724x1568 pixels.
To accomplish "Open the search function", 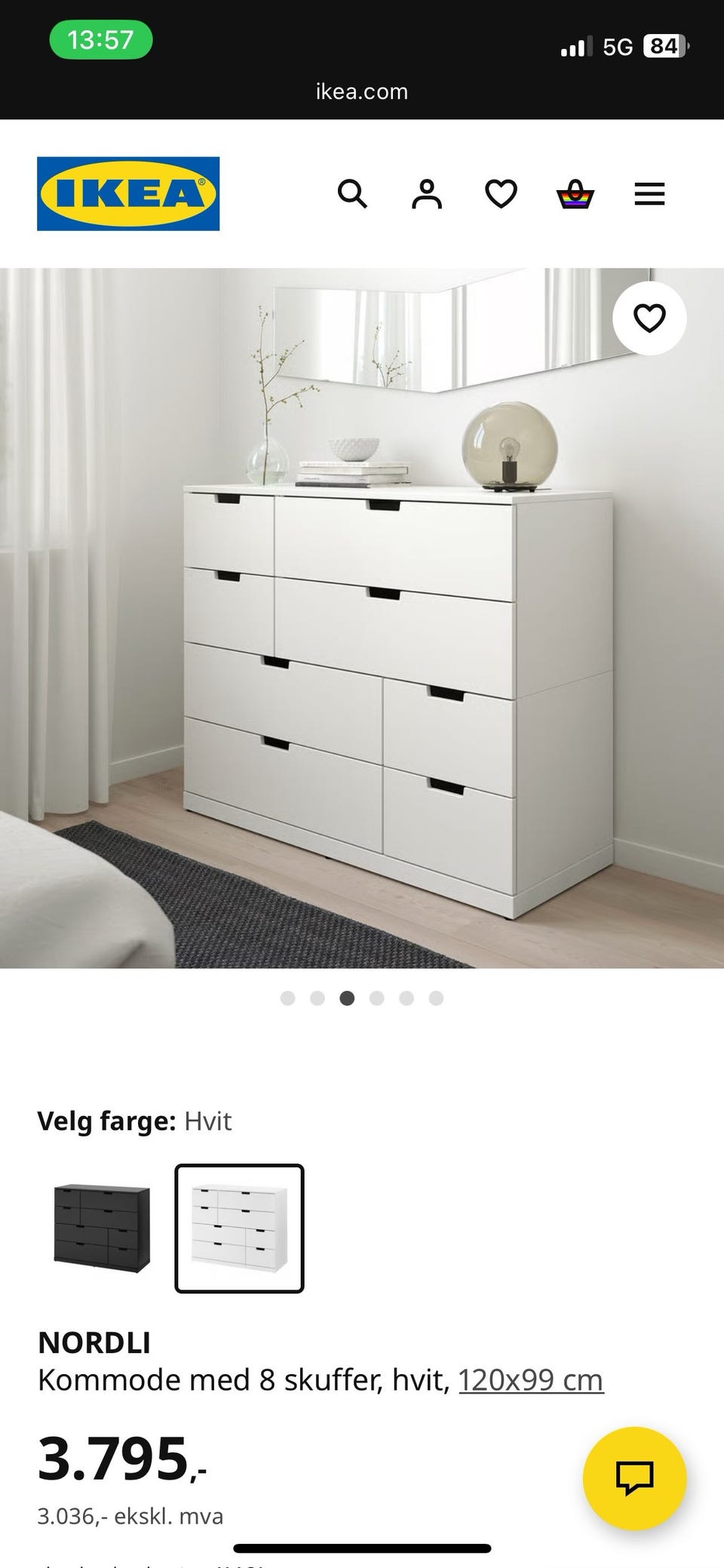I will (x=351, y=195).
